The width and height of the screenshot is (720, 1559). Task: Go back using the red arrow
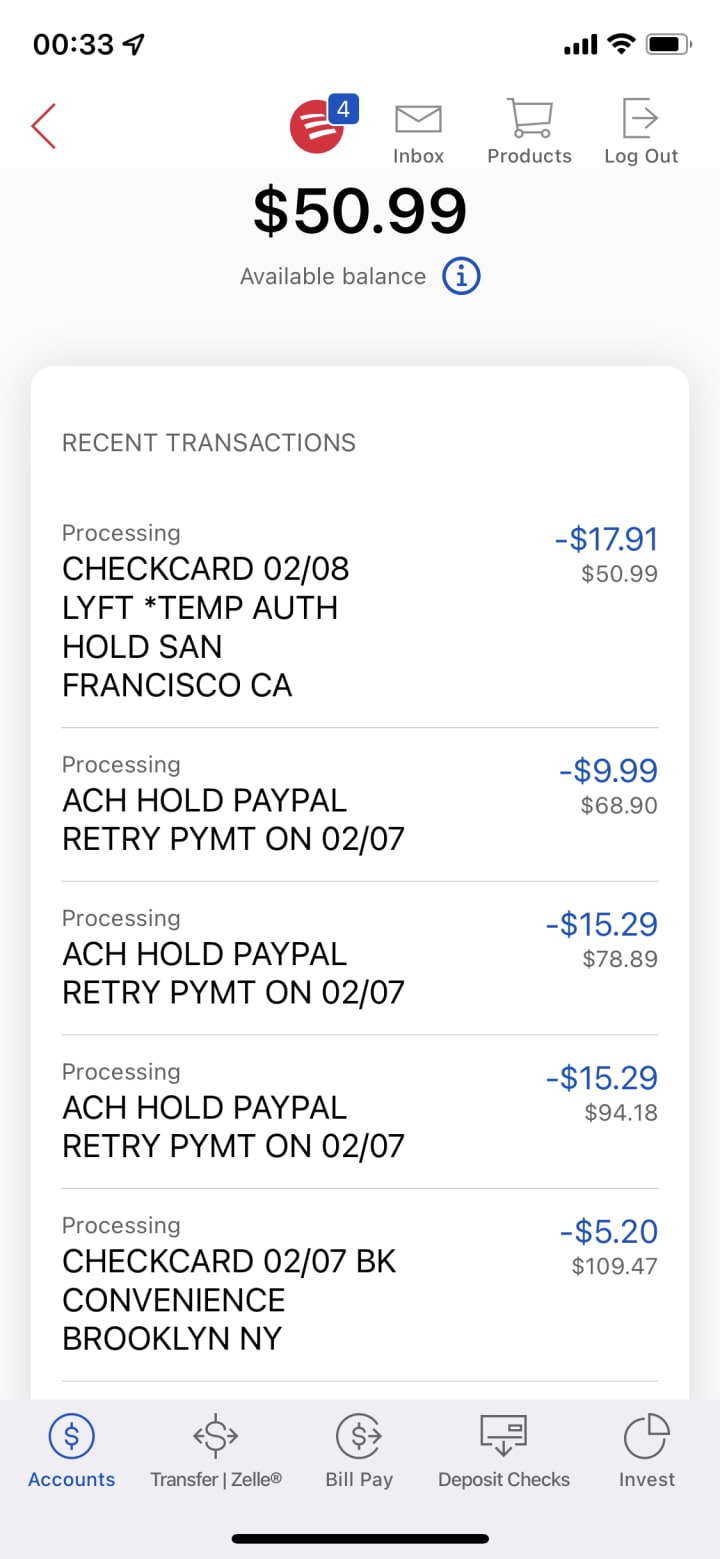[x=44, y=126]
